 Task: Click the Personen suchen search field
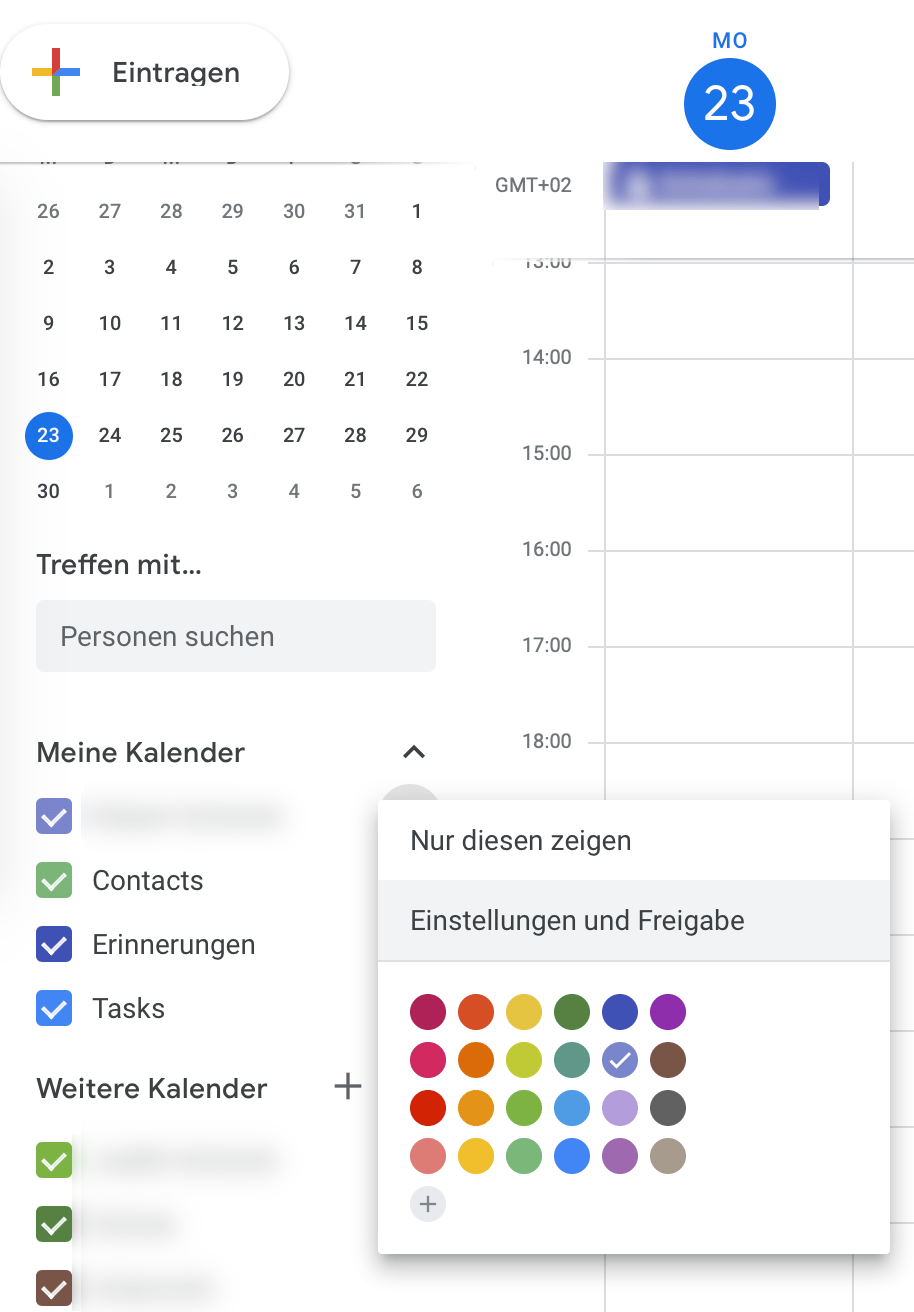click(236, 636)
